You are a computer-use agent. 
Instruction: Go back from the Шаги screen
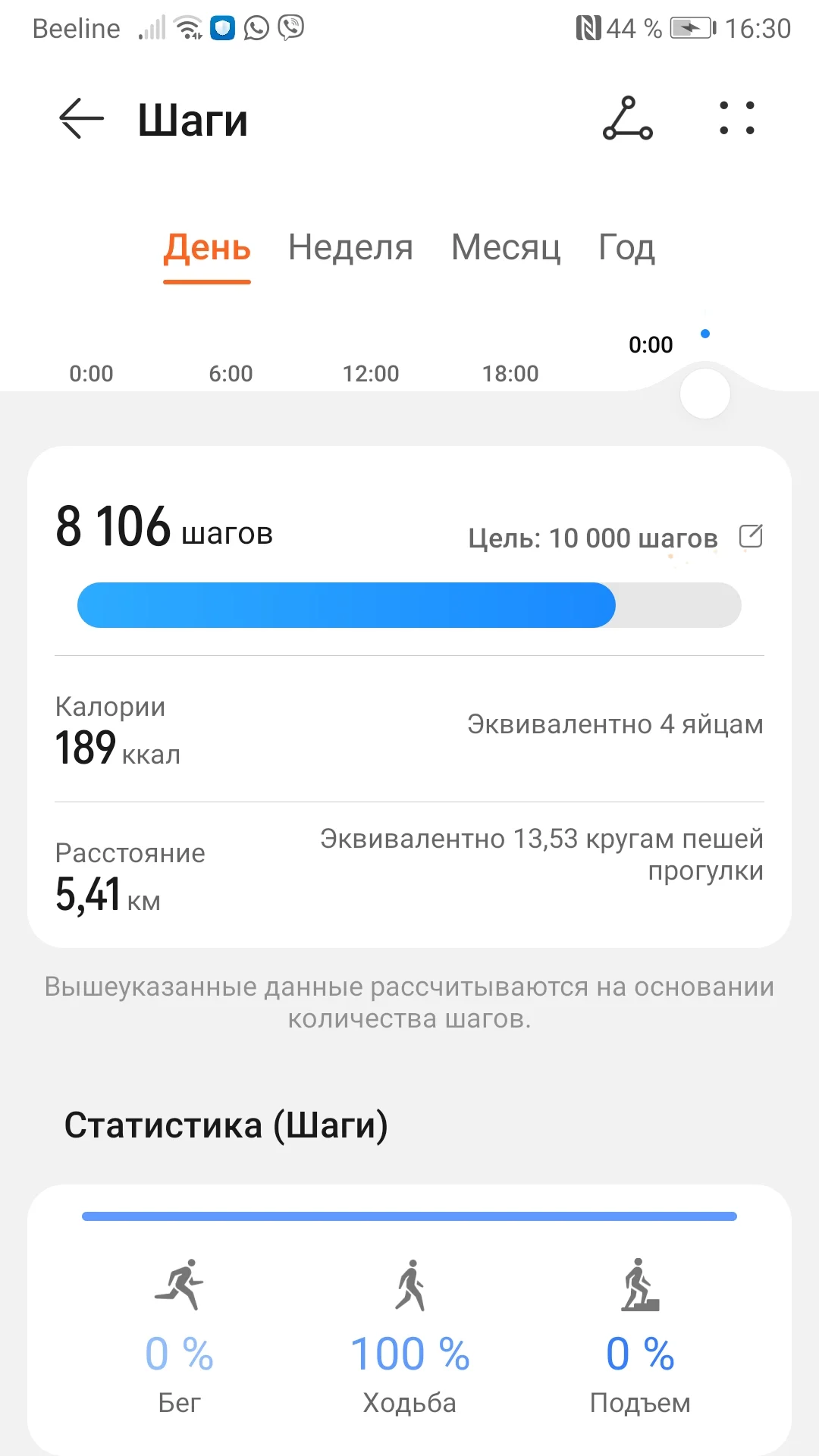tap(81, 119)
